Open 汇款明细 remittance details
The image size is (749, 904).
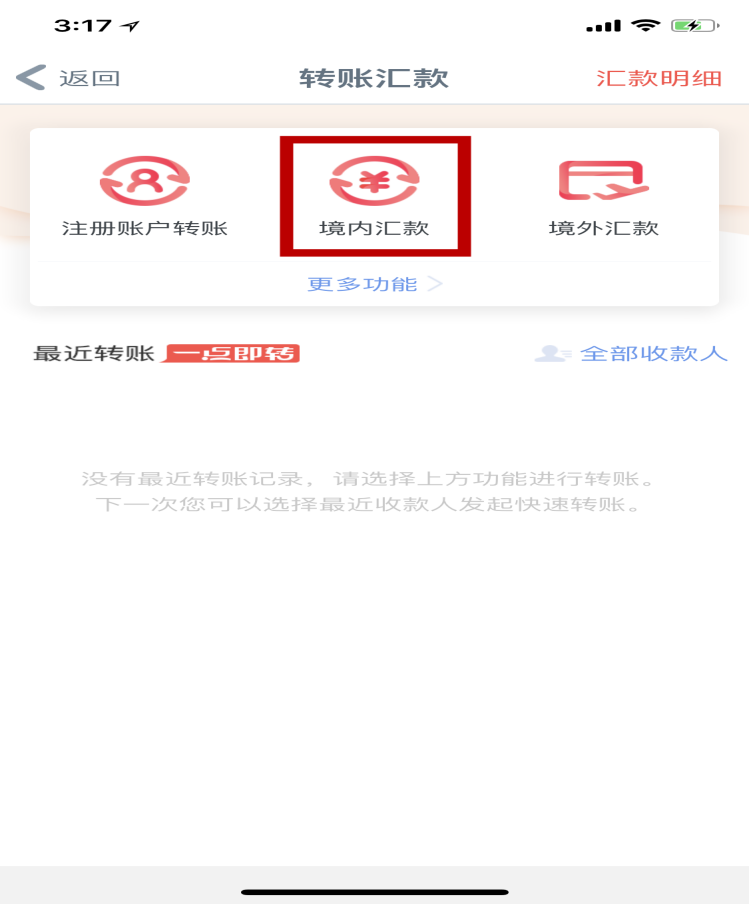(658, 78)
